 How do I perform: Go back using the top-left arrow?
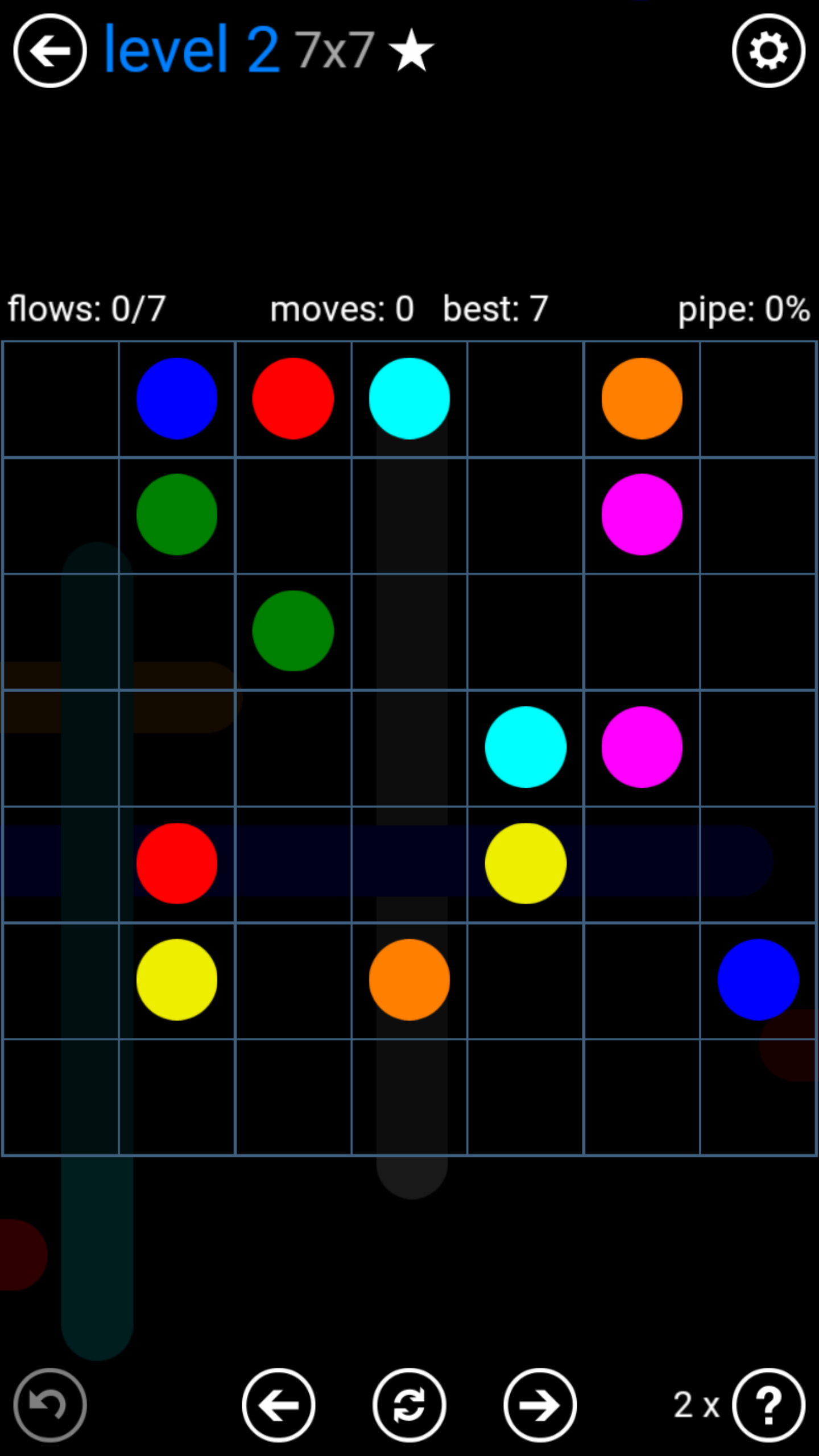(x=50, y=51)
